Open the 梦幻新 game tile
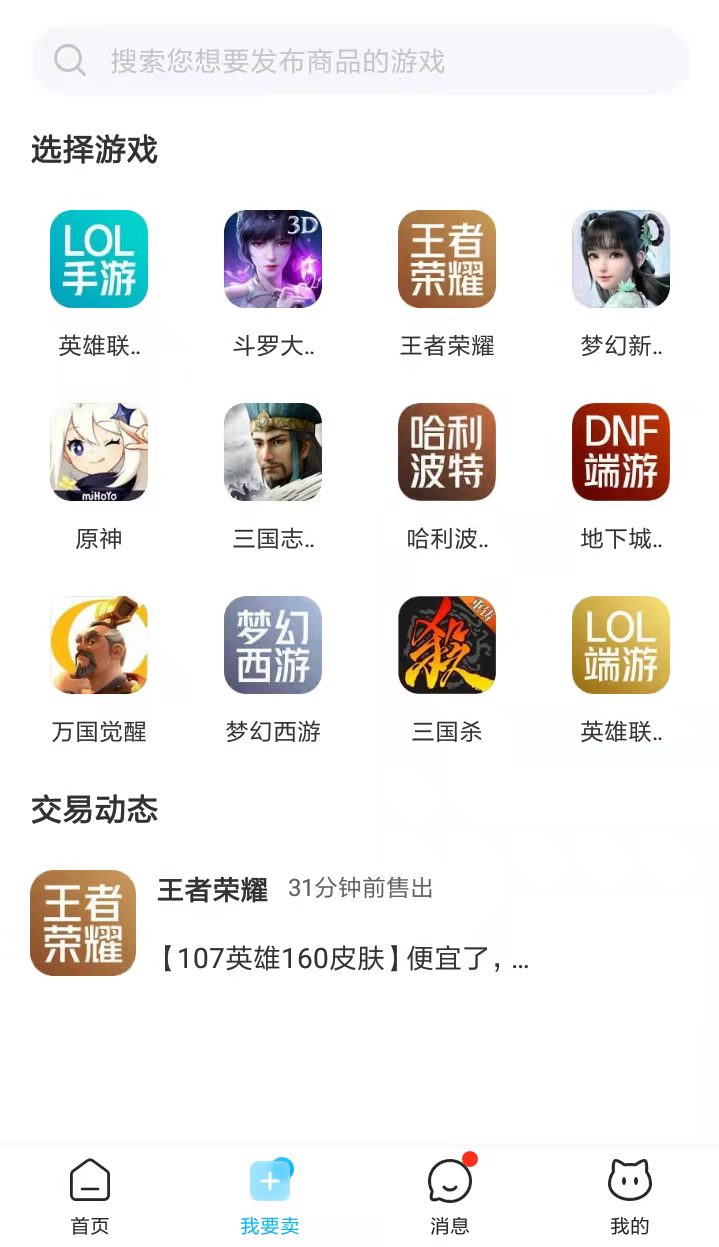 click(621, 259)
